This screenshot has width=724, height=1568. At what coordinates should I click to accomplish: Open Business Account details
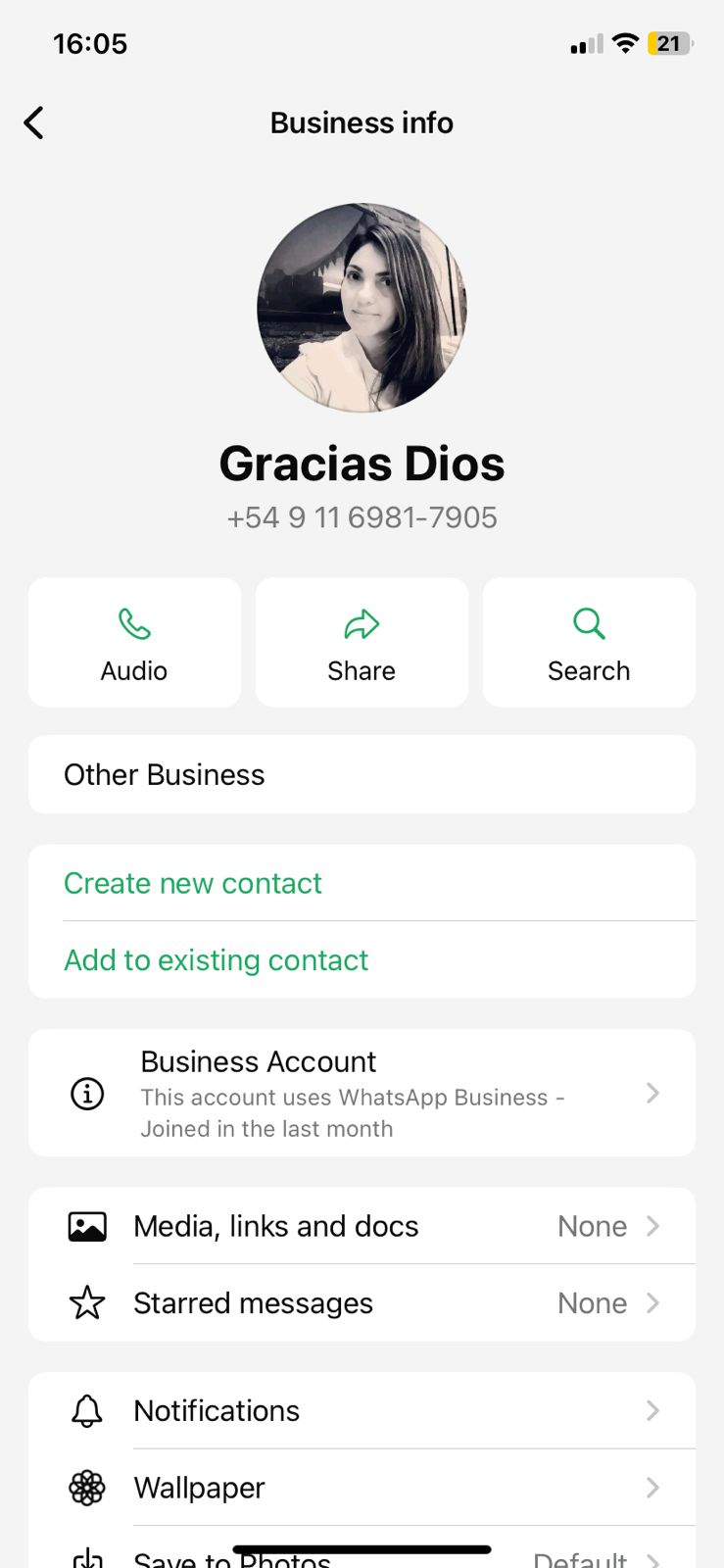coord(362,1093)
